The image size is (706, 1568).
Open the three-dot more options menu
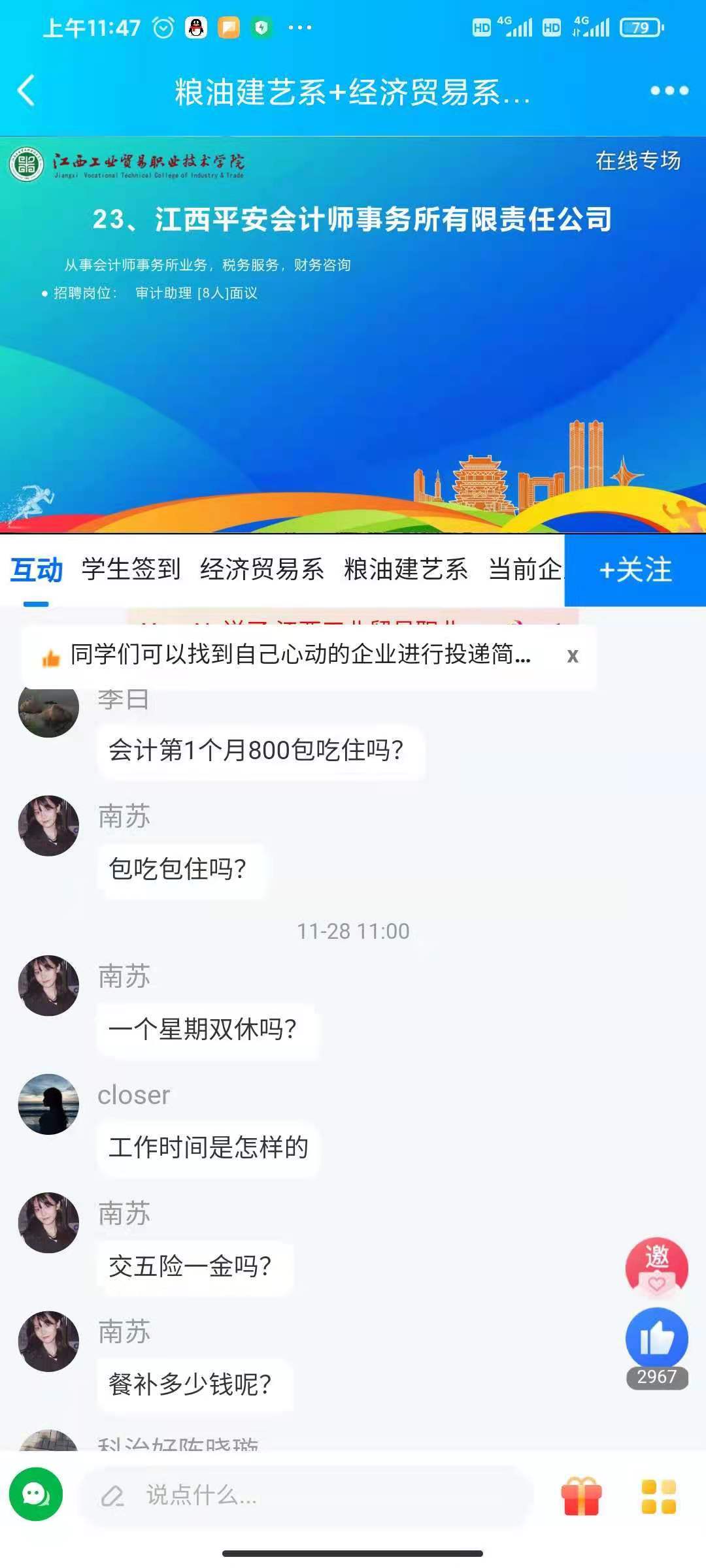[x=669, y=91]
